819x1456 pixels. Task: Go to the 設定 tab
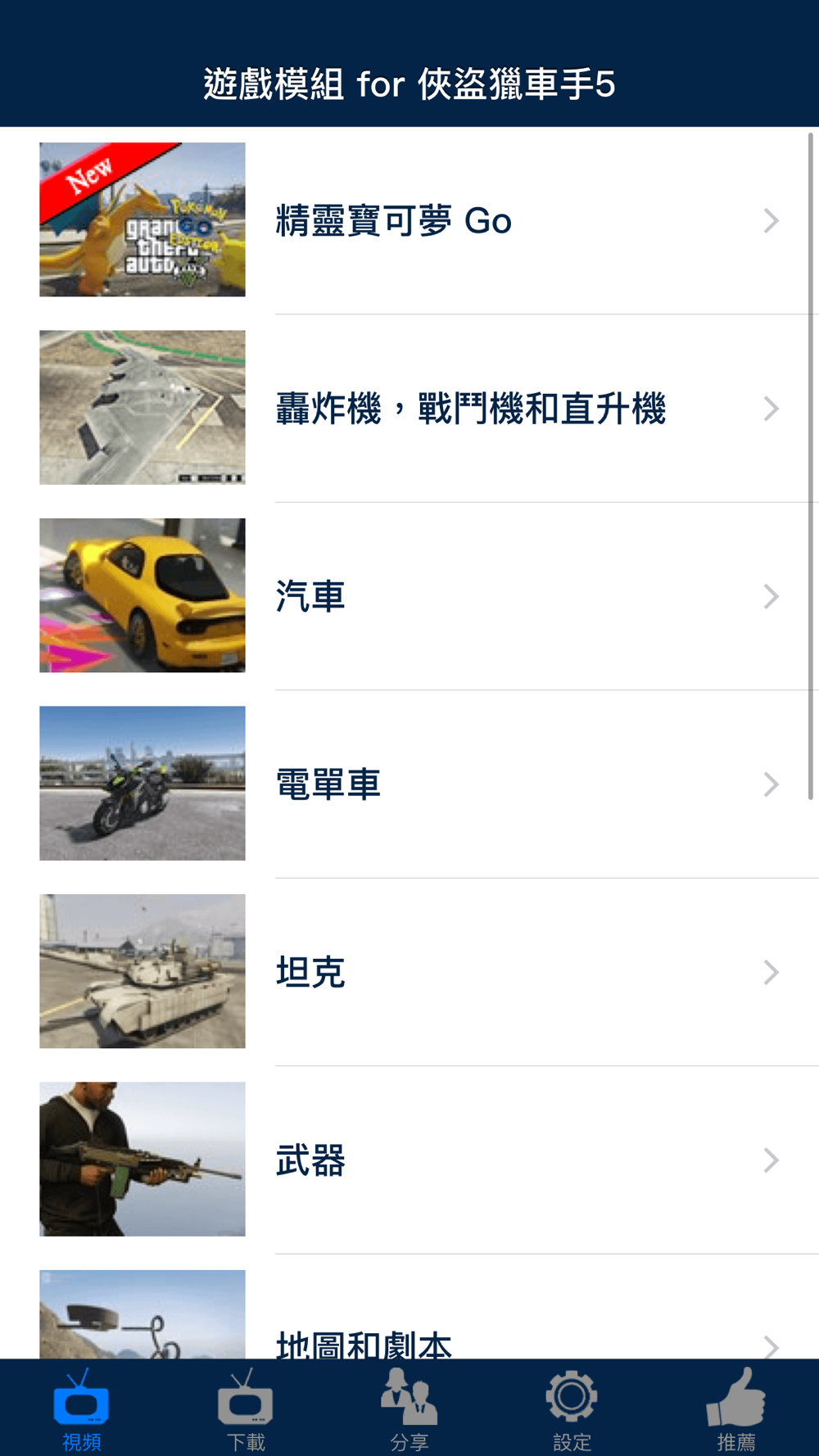point(572,1409)
